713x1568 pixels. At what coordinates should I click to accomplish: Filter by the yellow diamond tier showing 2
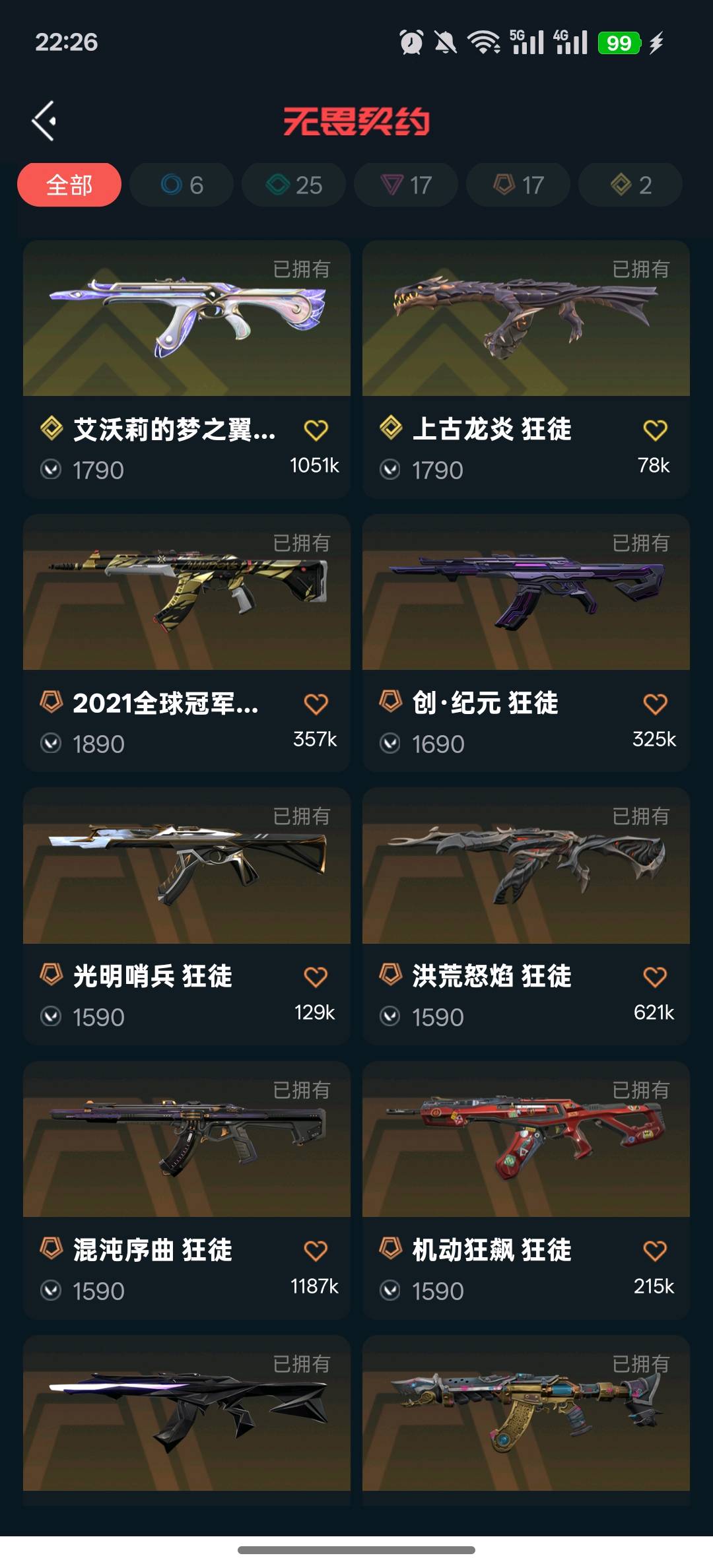click(630, 185)
